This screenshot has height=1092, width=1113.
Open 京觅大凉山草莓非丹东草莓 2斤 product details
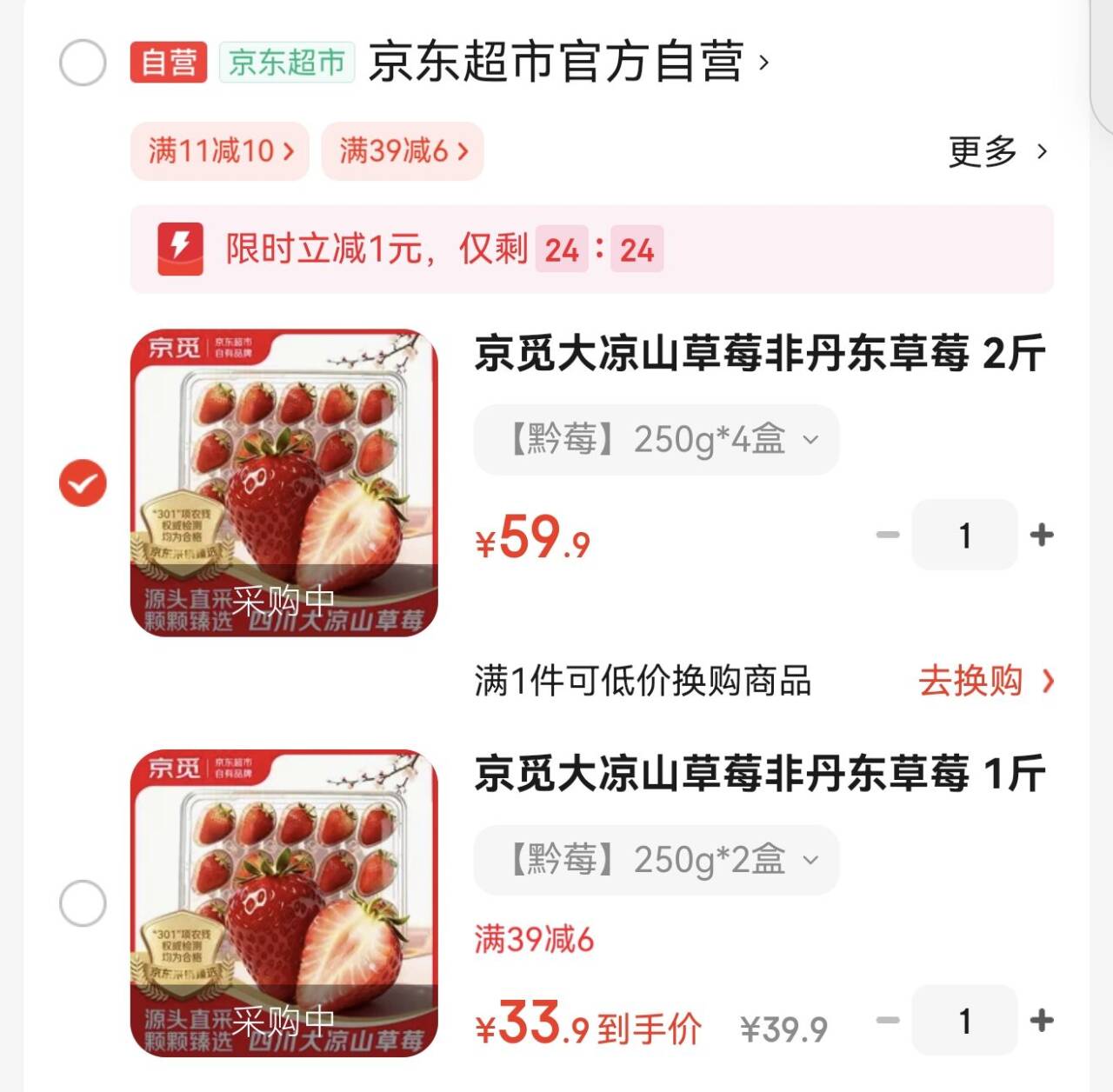[759, 354]
